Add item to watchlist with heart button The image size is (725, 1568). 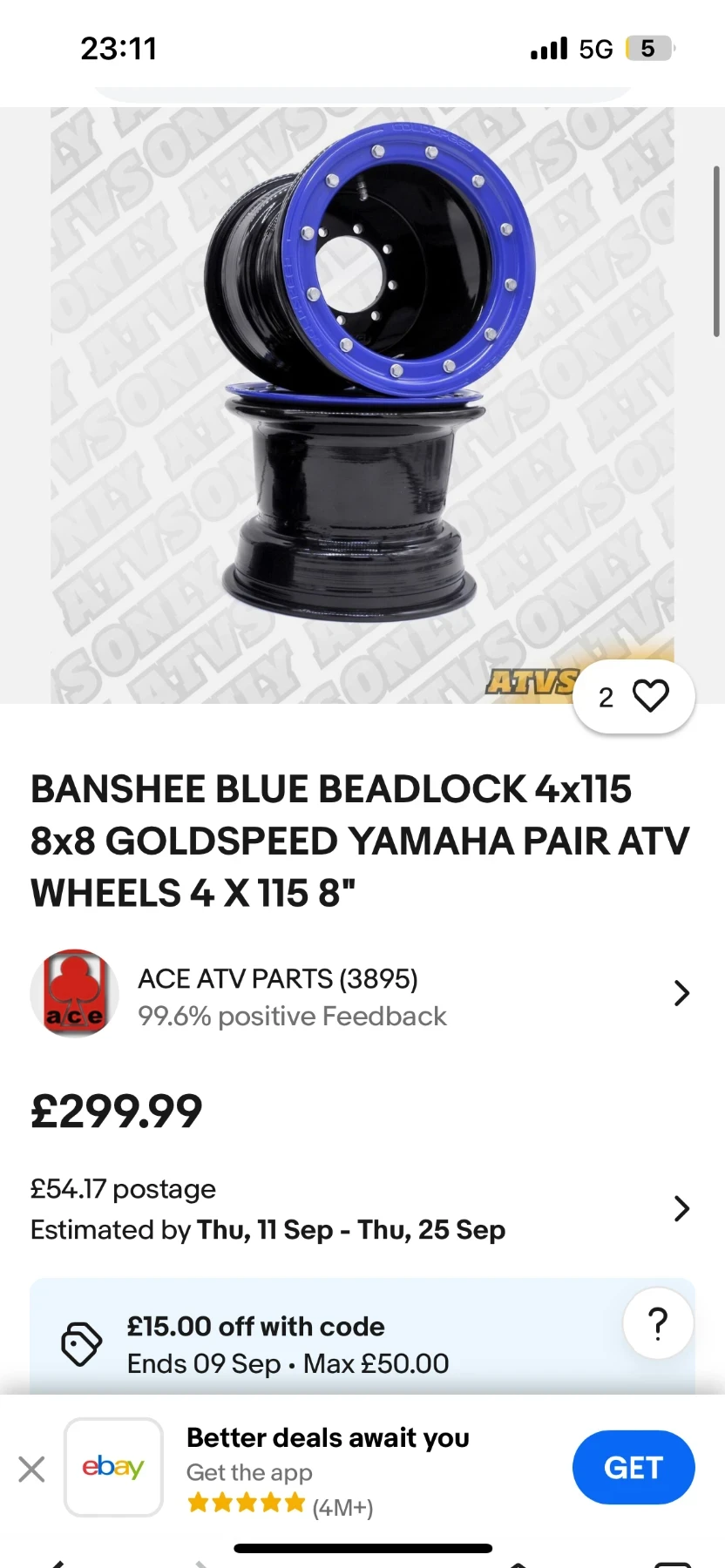pyautogui.click(x=649, y=696)
